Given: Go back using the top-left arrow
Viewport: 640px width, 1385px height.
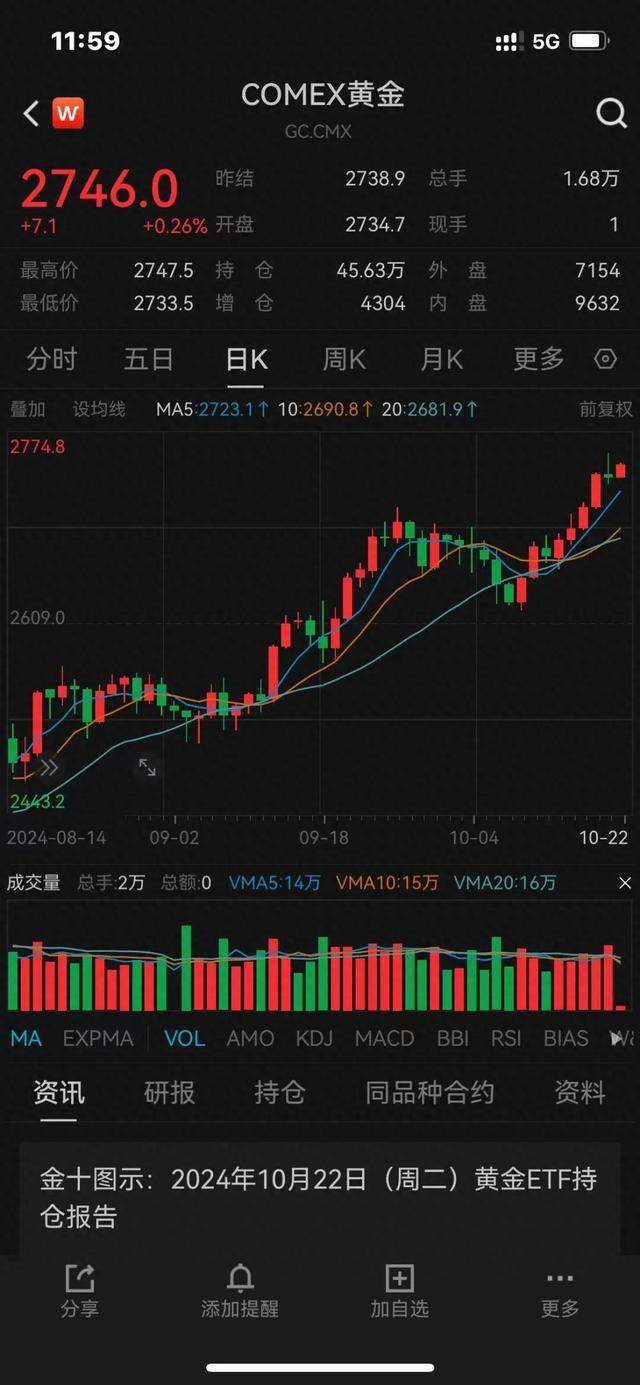Looking at the screenshot, I should (31, 113).
